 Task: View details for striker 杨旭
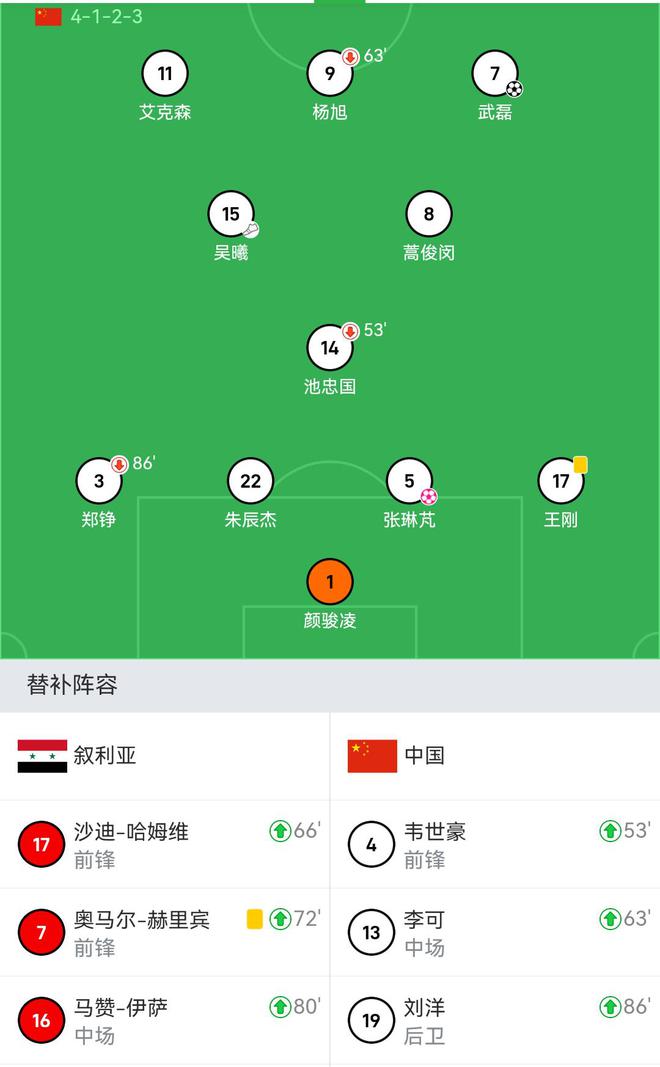tap(330, 74)
